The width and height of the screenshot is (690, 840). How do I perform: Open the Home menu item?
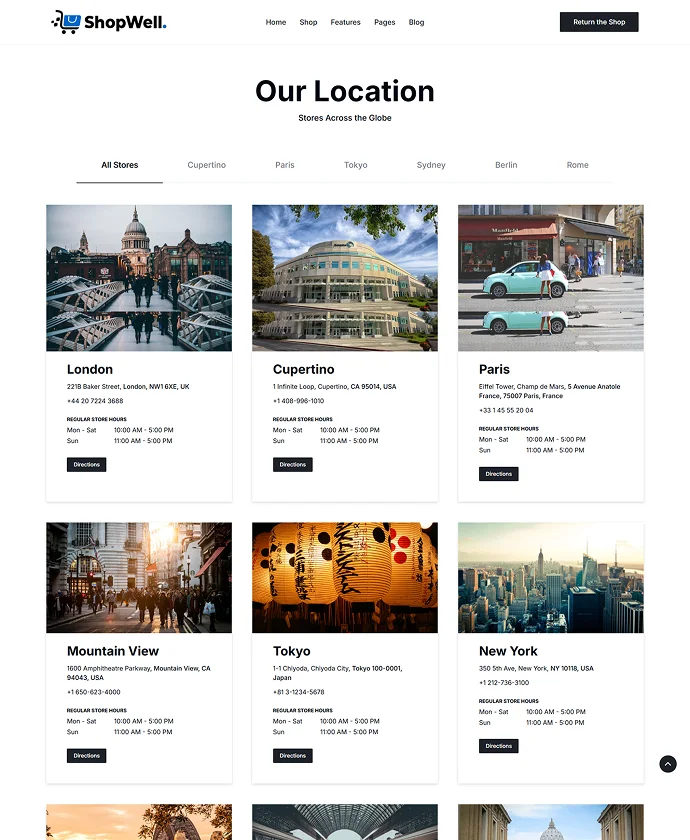click(x=276, y=22)
